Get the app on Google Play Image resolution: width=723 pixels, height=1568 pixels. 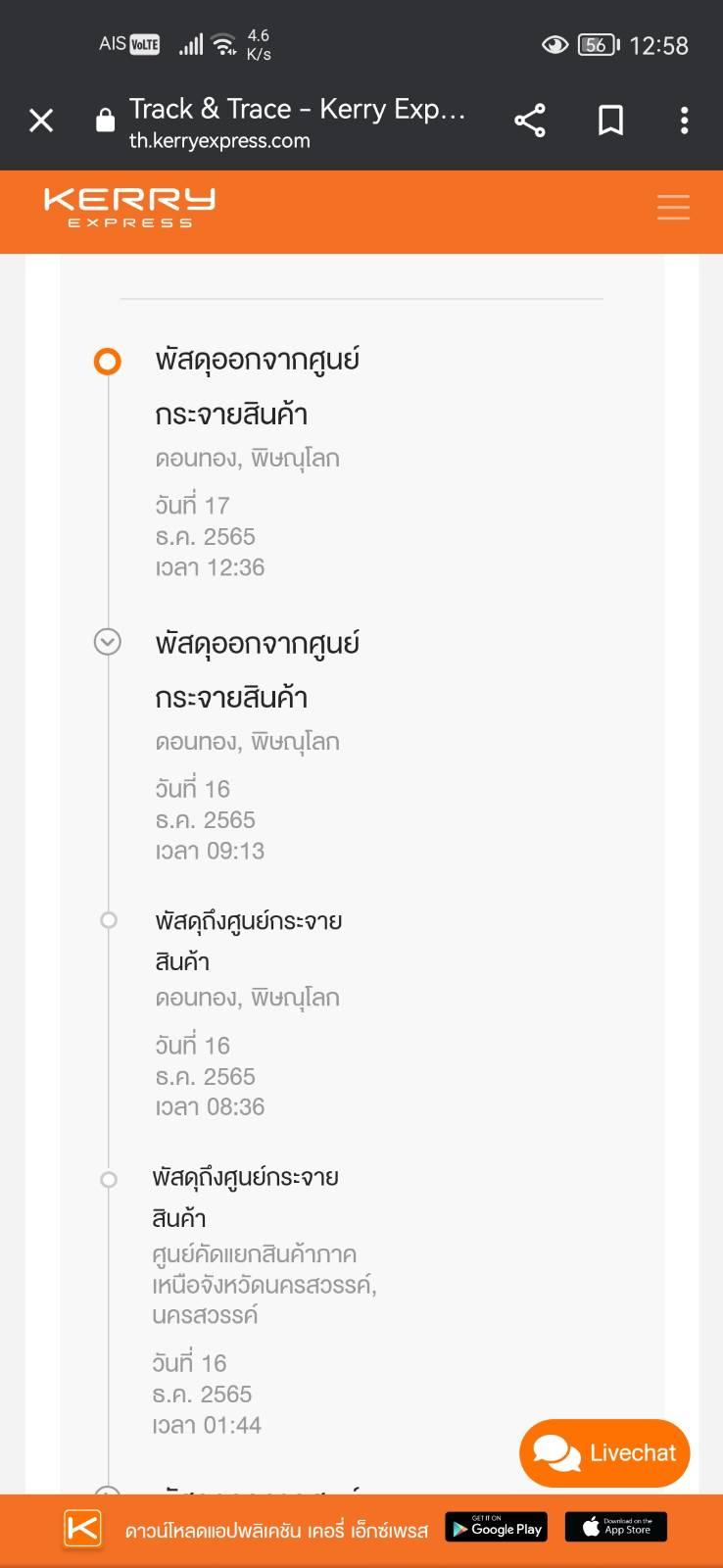497,1528
